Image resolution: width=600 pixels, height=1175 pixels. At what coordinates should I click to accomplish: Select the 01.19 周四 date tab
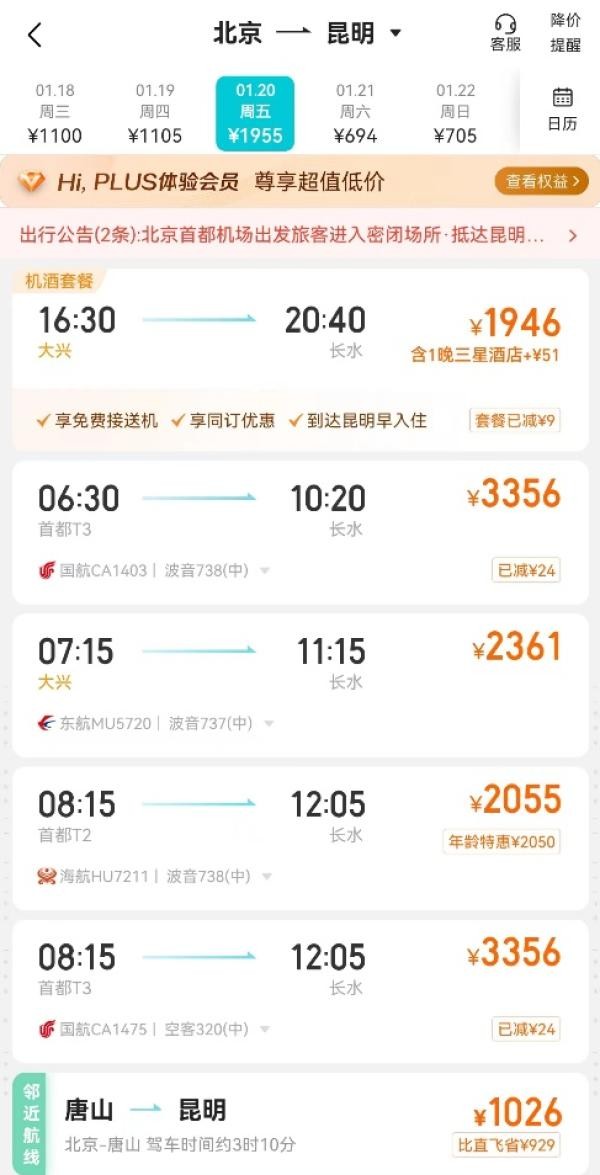coord(155,113)
